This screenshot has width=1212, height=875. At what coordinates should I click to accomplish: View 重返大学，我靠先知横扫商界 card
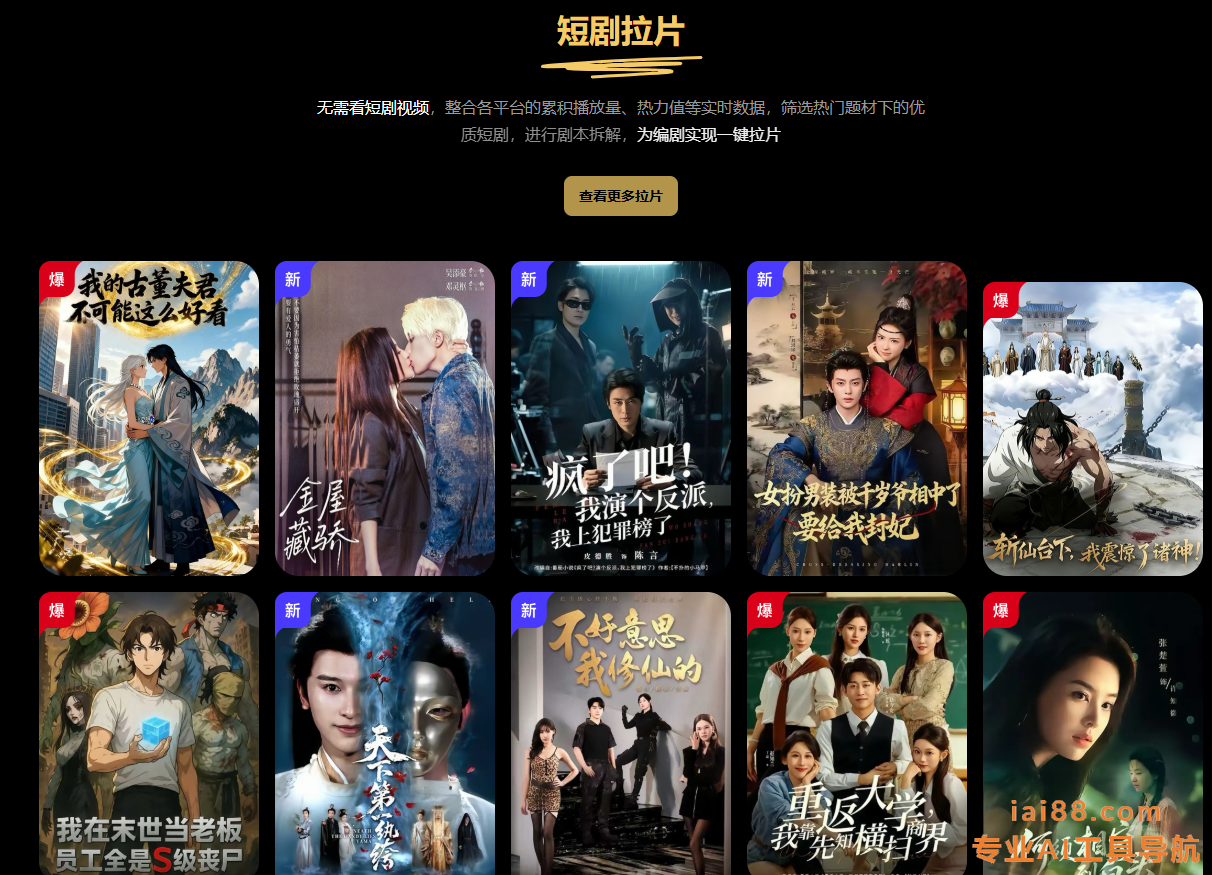click(857, 733)
